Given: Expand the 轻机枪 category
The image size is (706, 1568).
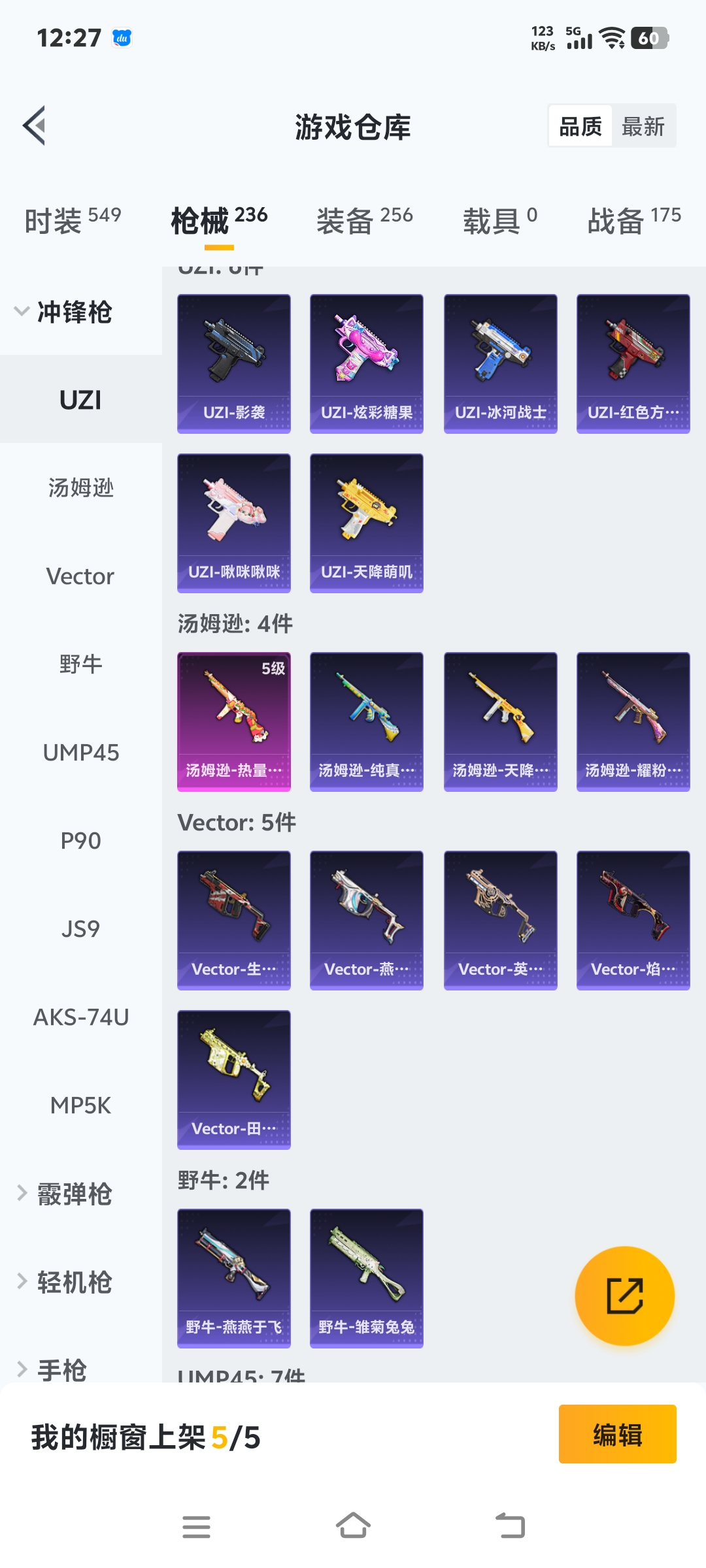Looking at the screenshot, I should tap(65, 1282).
